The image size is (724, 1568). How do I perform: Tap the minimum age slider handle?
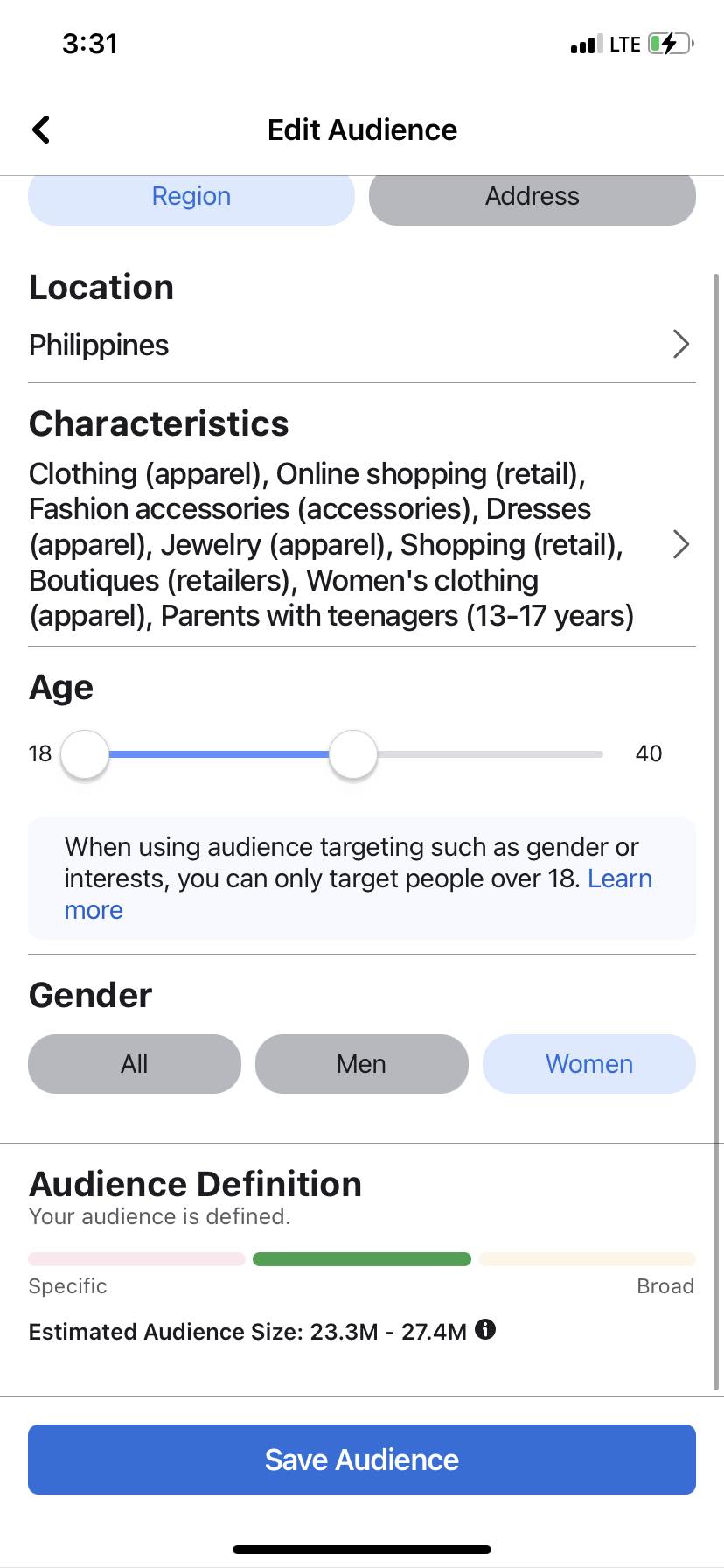point(85,754)
